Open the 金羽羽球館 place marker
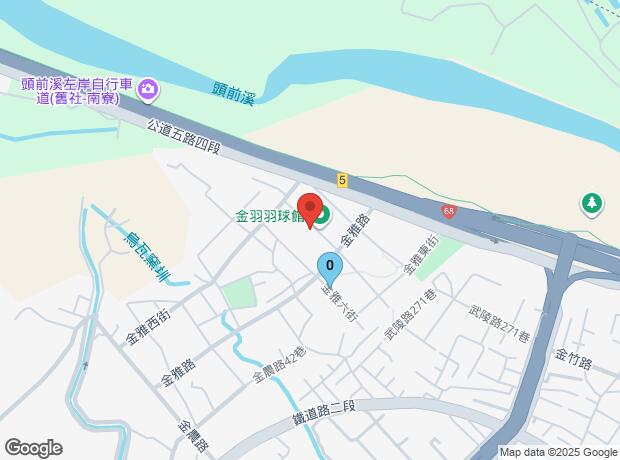This screenshot has height=460, width=620. tap(322, 216)
